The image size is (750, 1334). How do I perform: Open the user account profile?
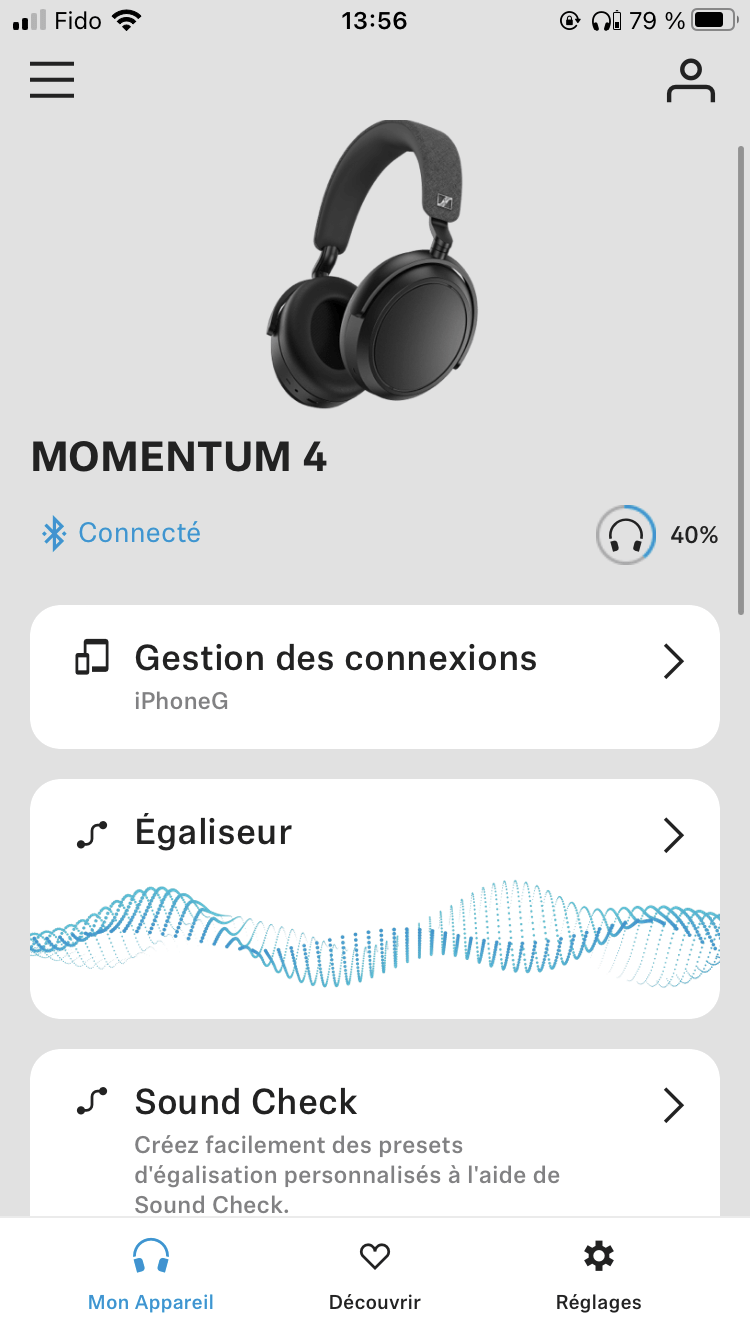pyautogui.click(x=691, y=81)
